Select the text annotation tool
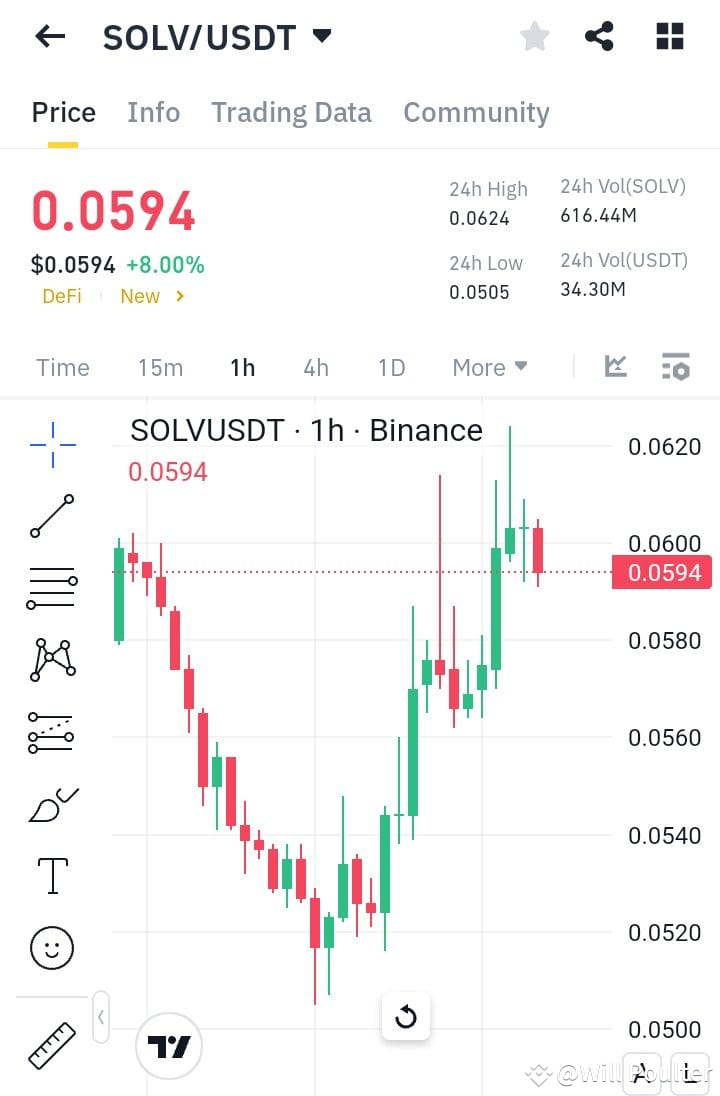 tap(51, 875)
